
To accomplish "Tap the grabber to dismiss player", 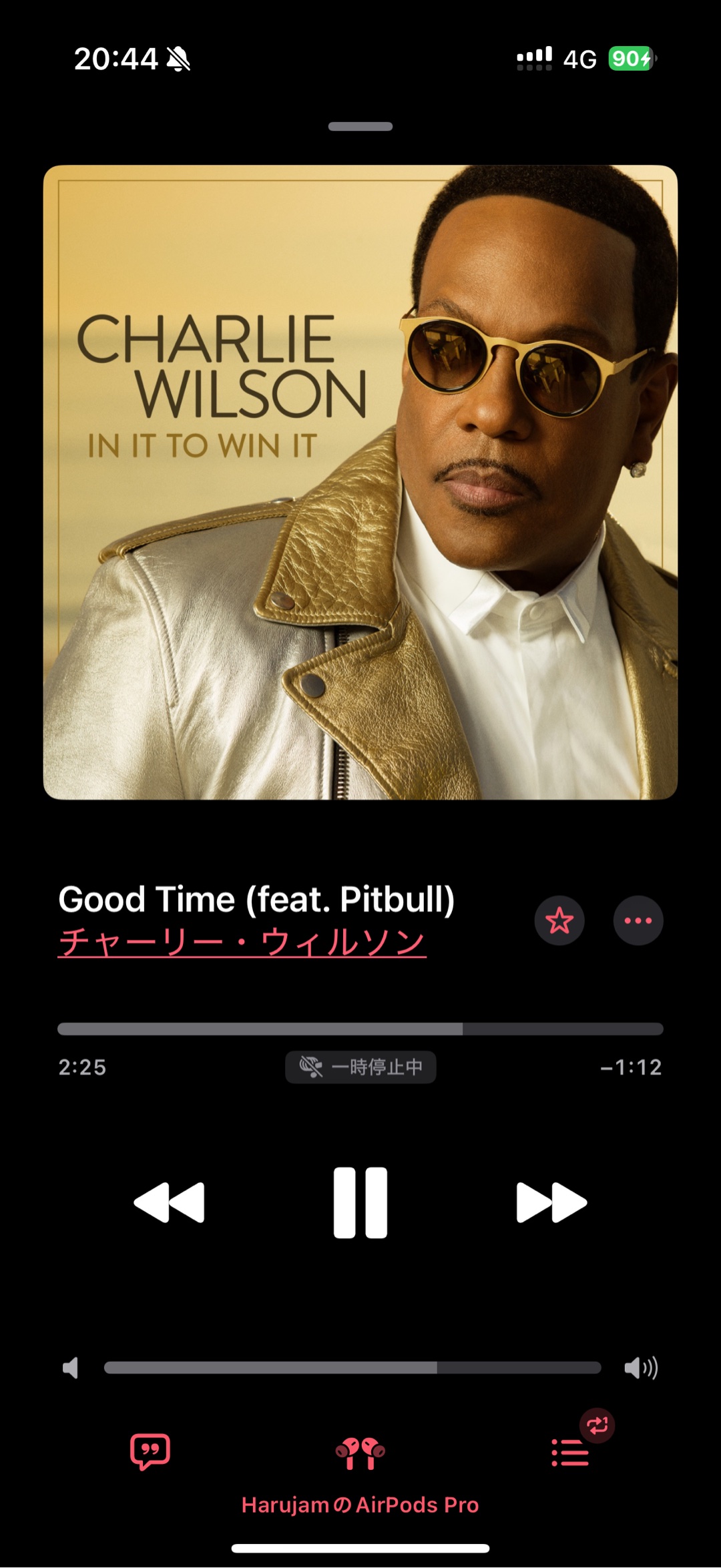I will coord(360,126).
